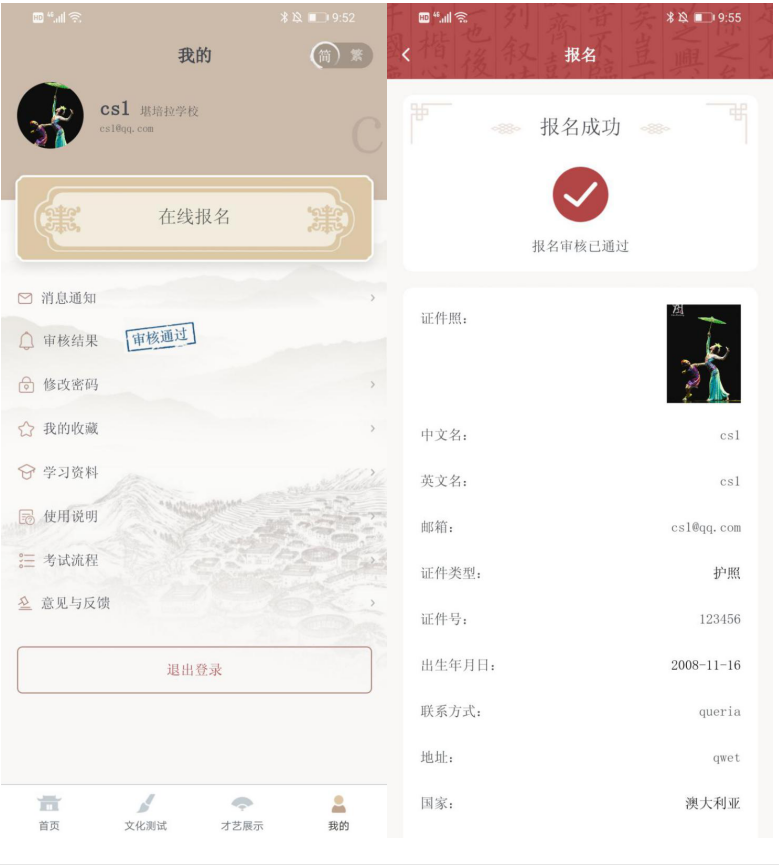This screenshot has height=865, width=779.
Task: Open 学习资料 row
Action: (194, 473)
